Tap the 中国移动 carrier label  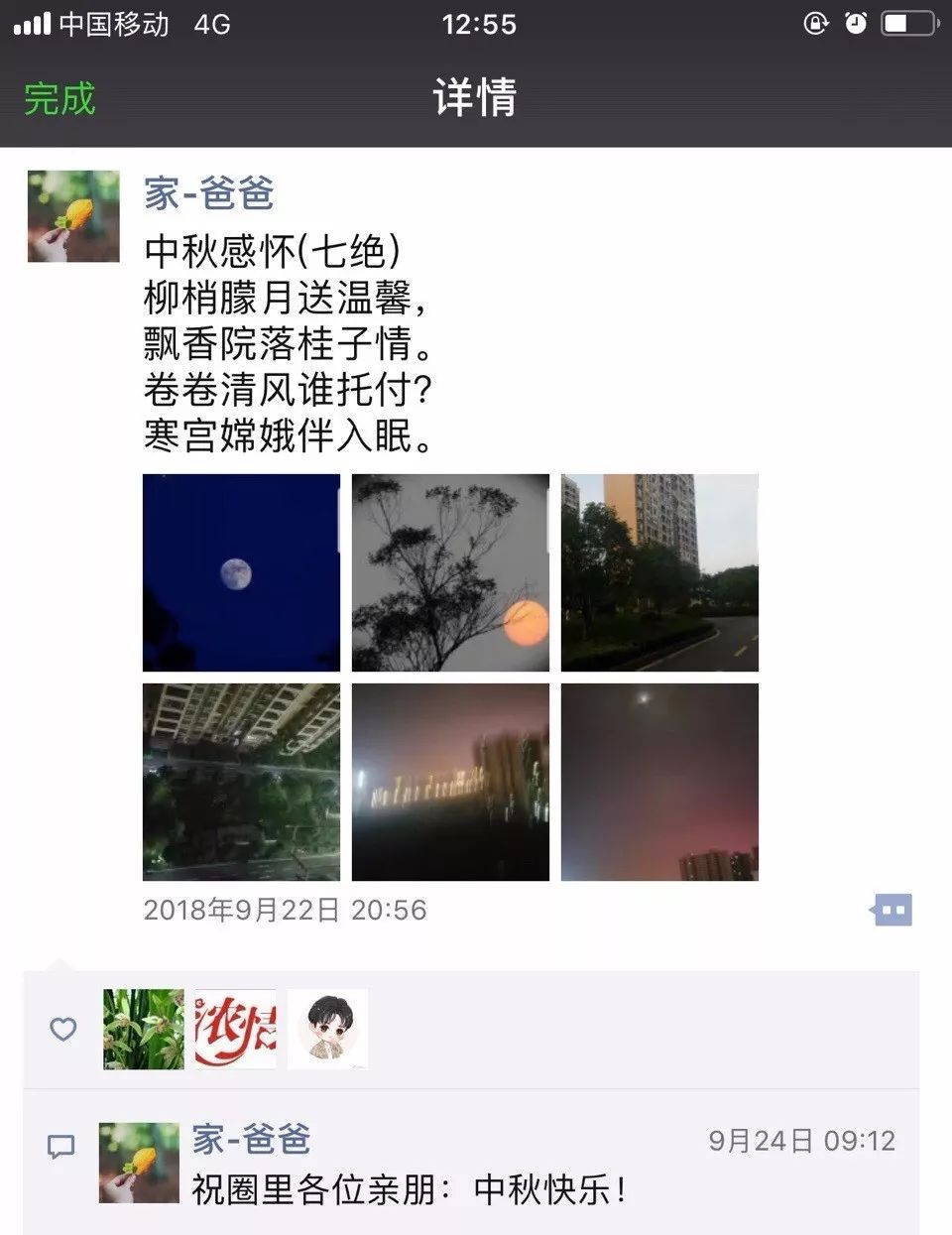point(114,23)
